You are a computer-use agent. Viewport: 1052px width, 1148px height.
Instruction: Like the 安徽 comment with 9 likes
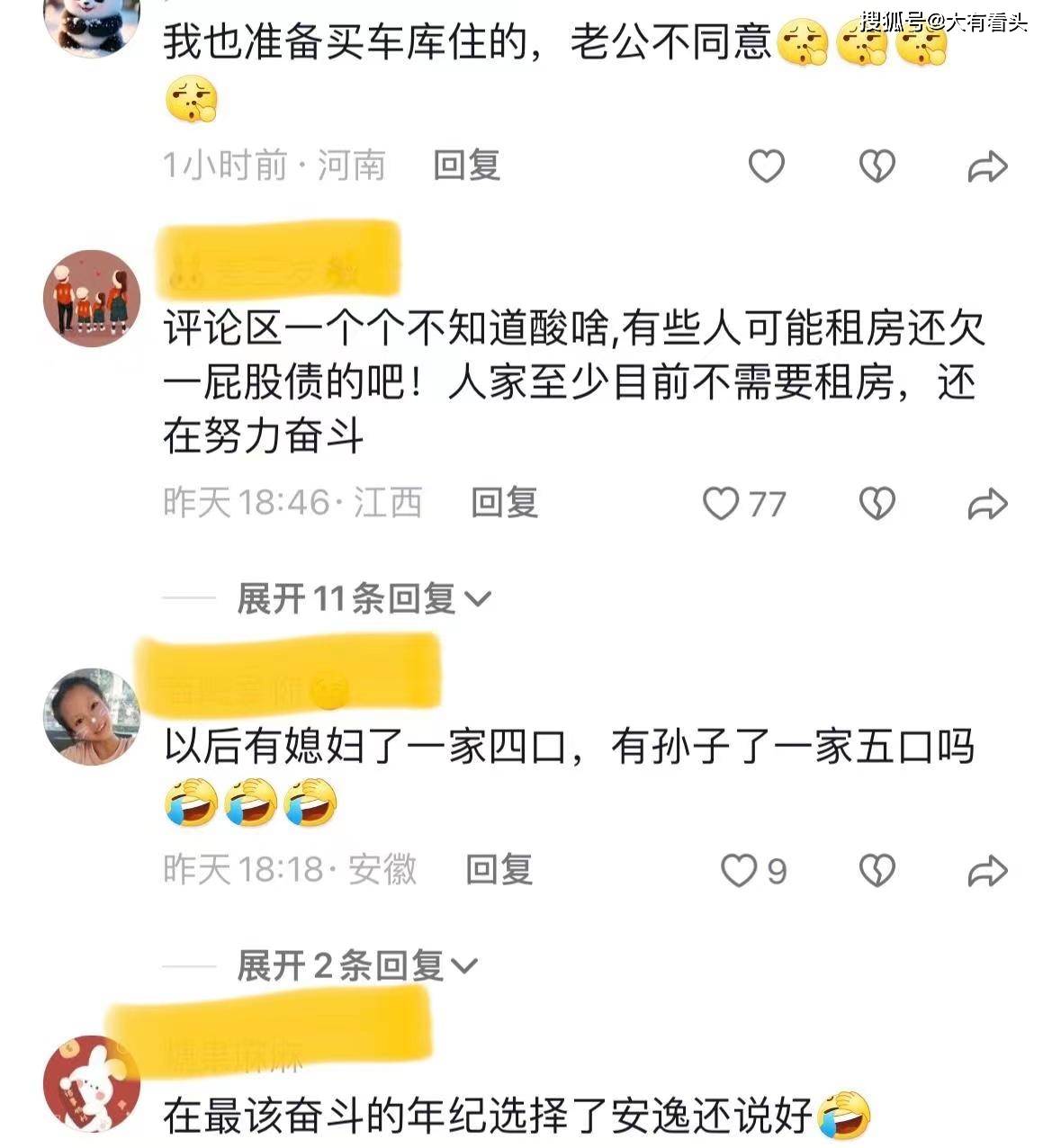tap(740, 870)
